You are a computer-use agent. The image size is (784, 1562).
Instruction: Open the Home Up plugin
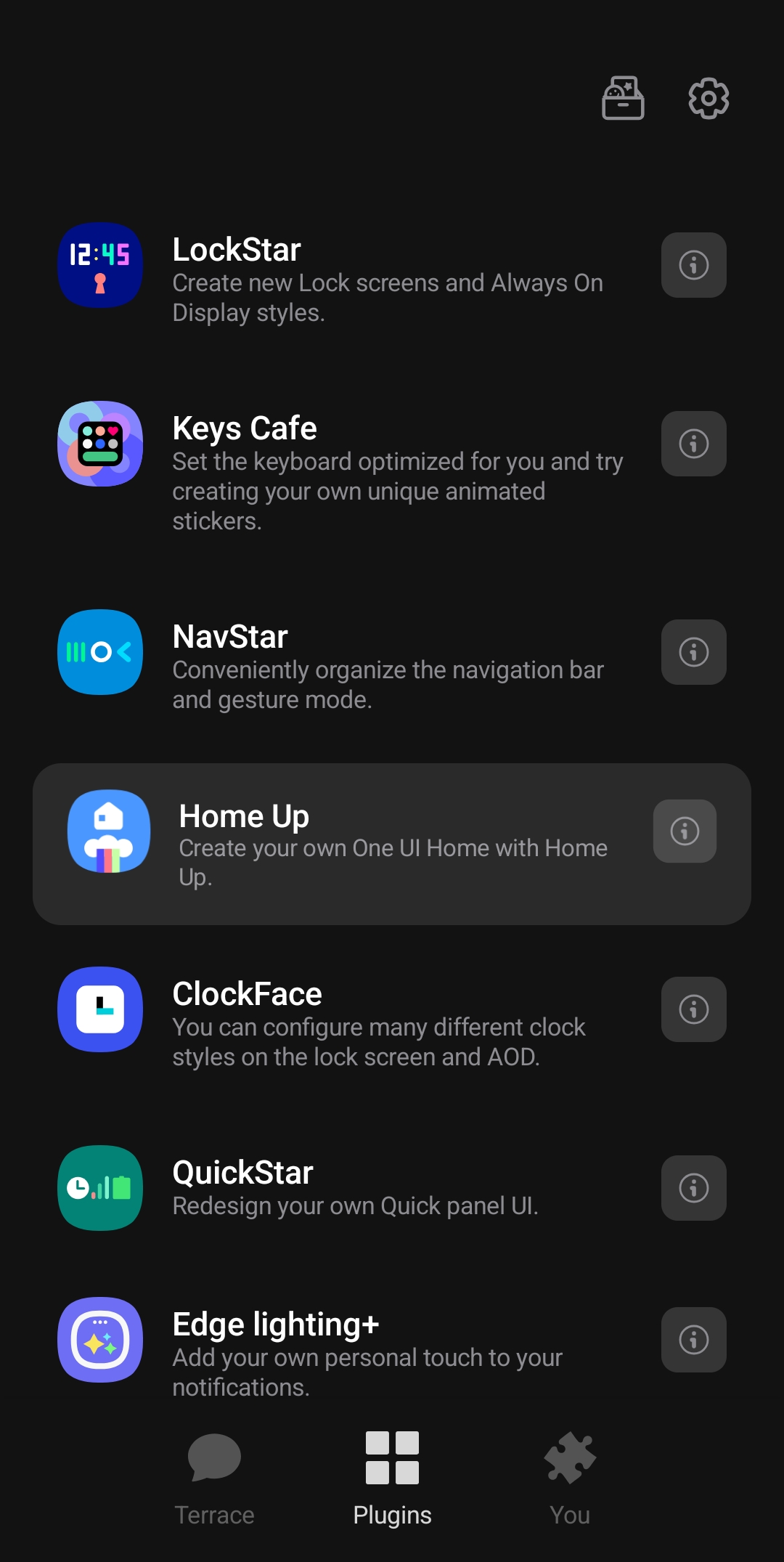click(348, 844)
